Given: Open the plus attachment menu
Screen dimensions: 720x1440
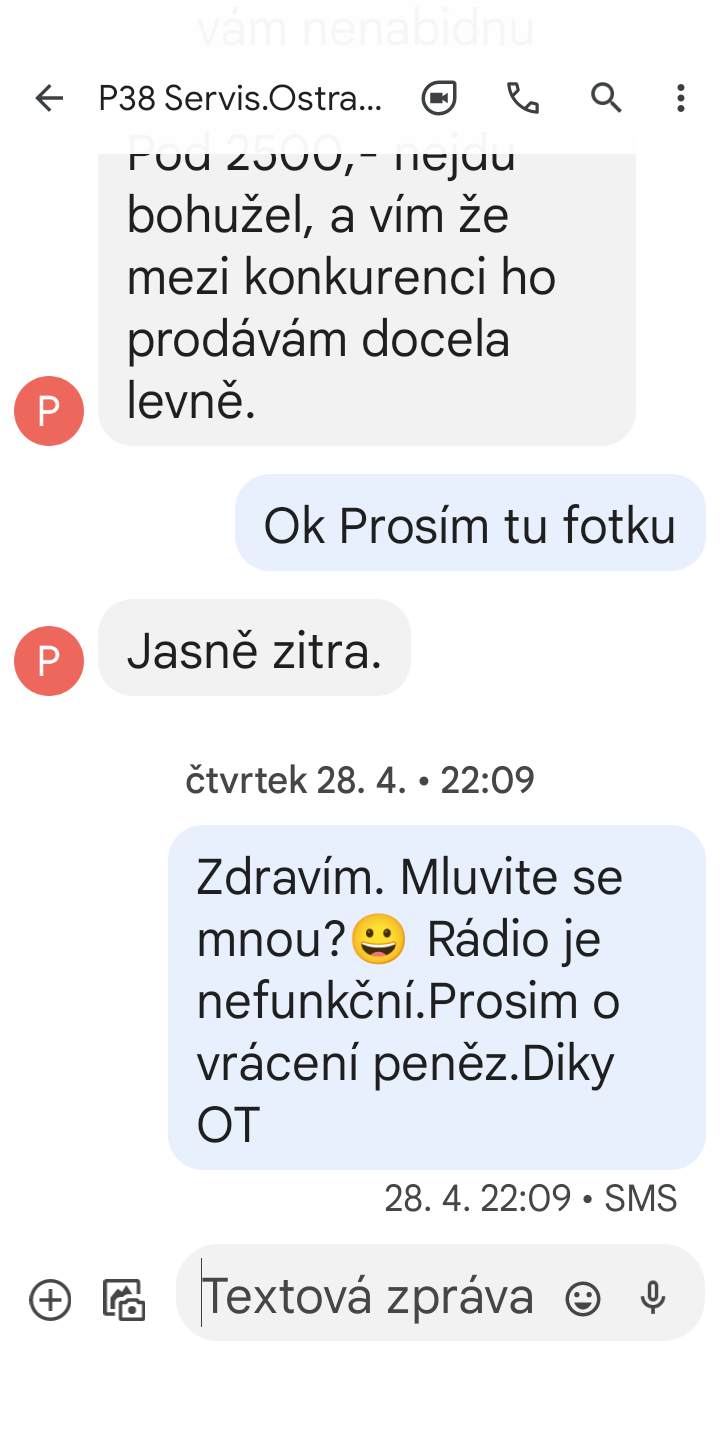Looking at the screenshot, I should click(x=50, y=1299).
